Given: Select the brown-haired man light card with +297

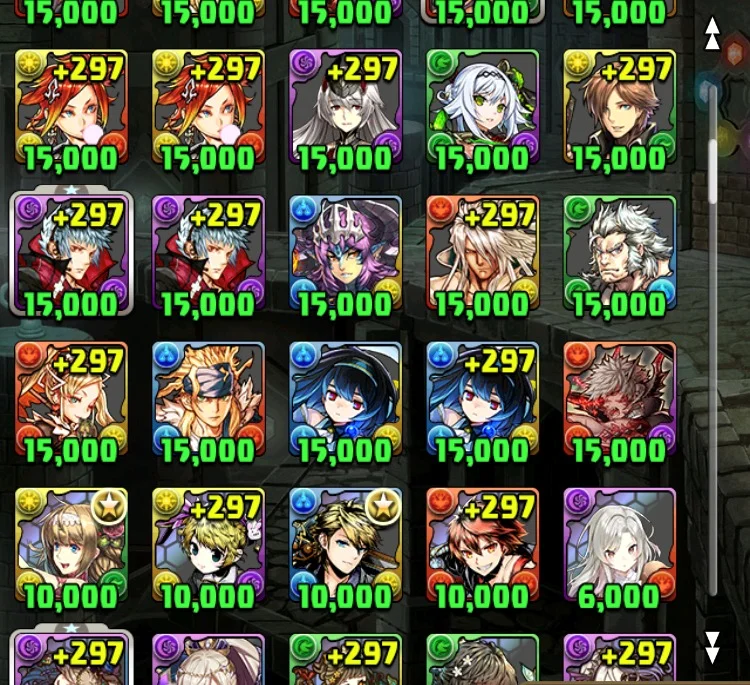Looking at the screenshot, I should pyautogui.click(x=620, y=108).
